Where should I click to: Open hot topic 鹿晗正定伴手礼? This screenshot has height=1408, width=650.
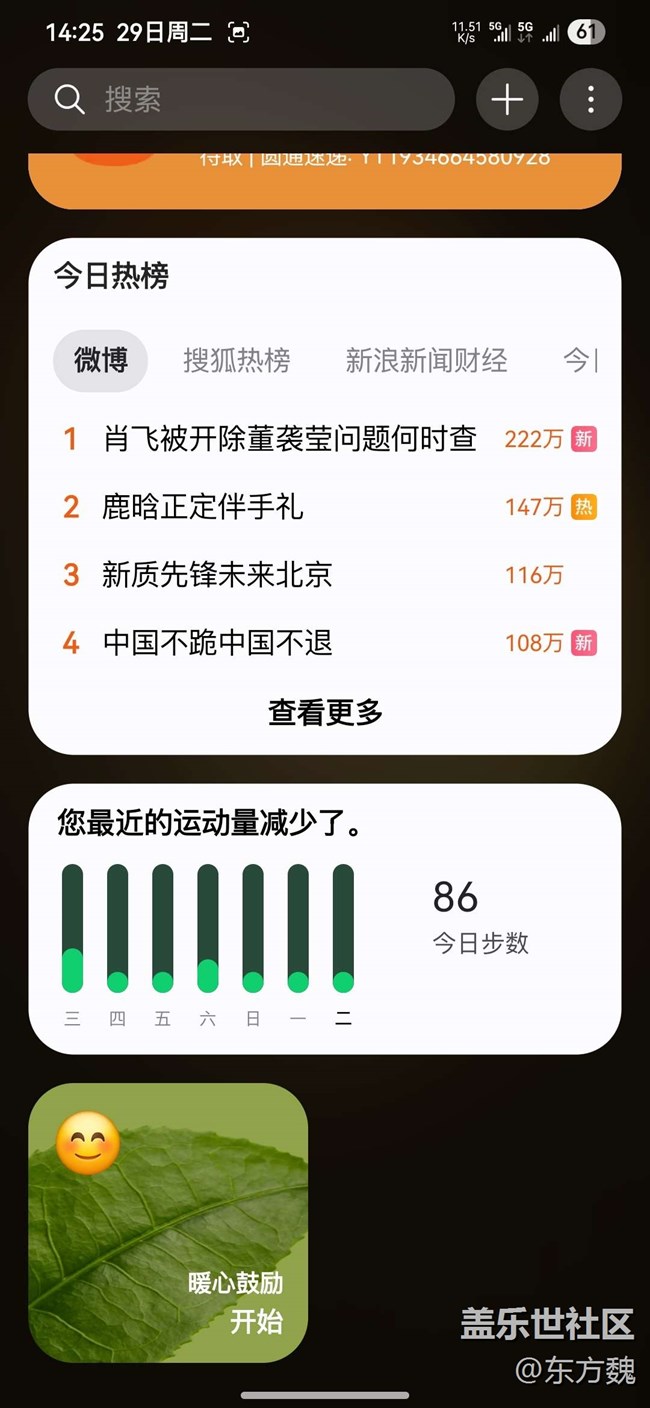coord(329,507)
